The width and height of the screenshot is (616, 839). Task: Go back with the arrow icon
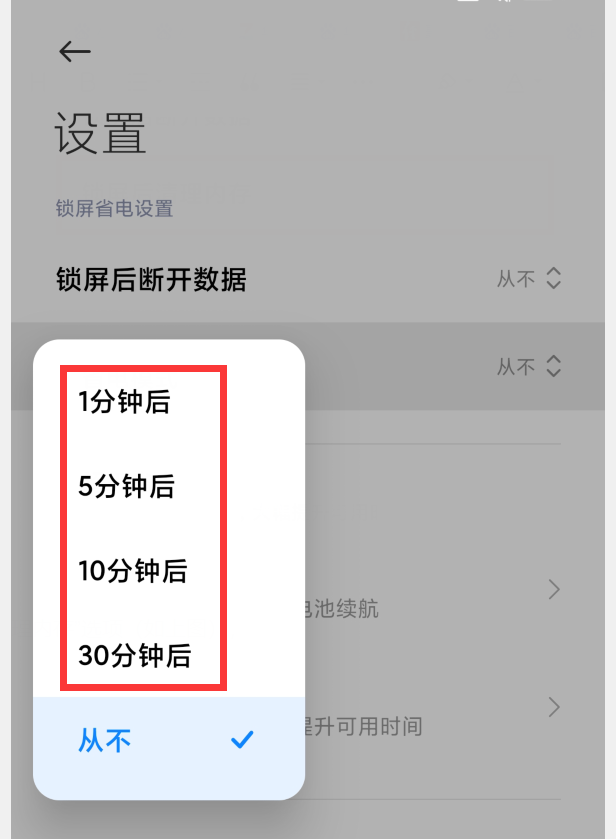point(75,52)
